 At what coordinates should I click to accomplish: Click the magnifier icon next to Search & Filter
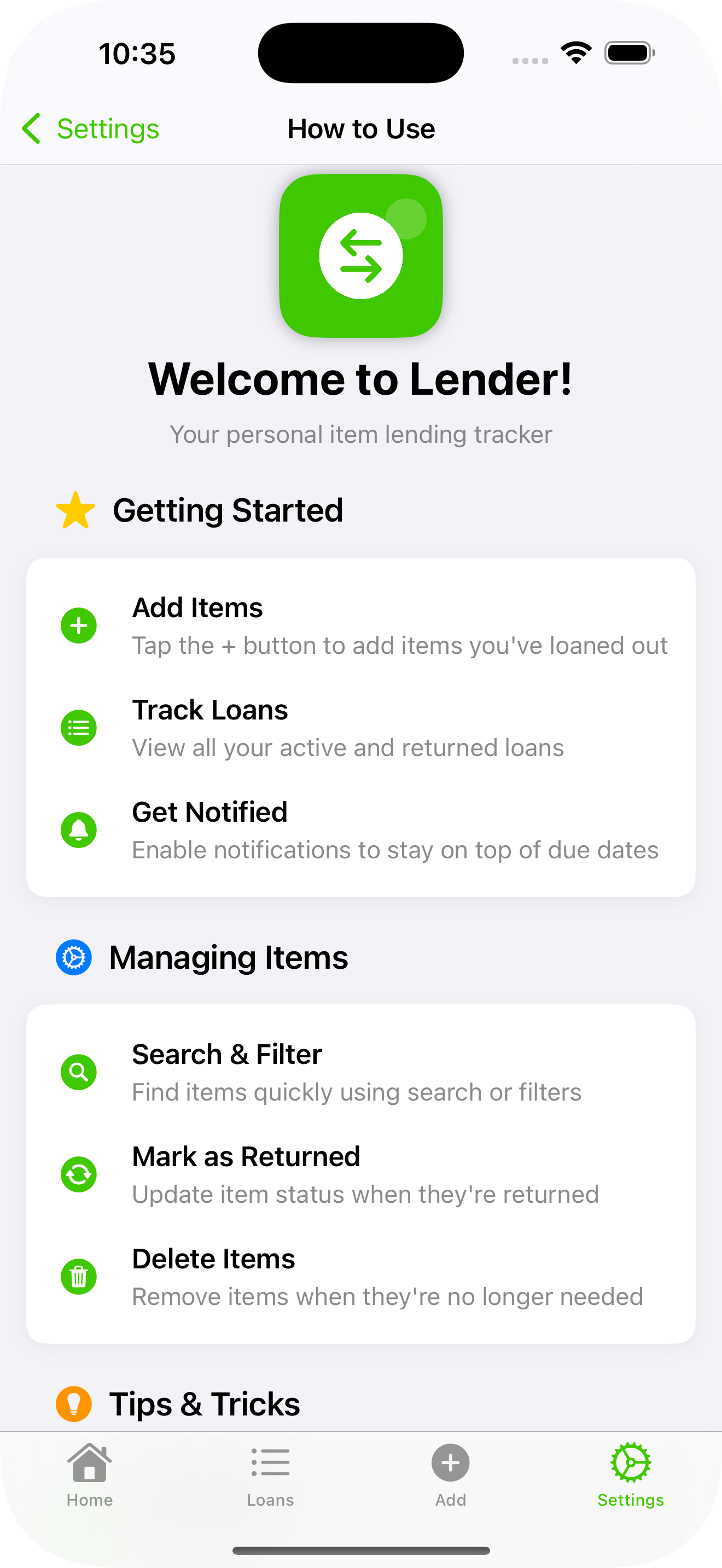[x=78, y=1072]
